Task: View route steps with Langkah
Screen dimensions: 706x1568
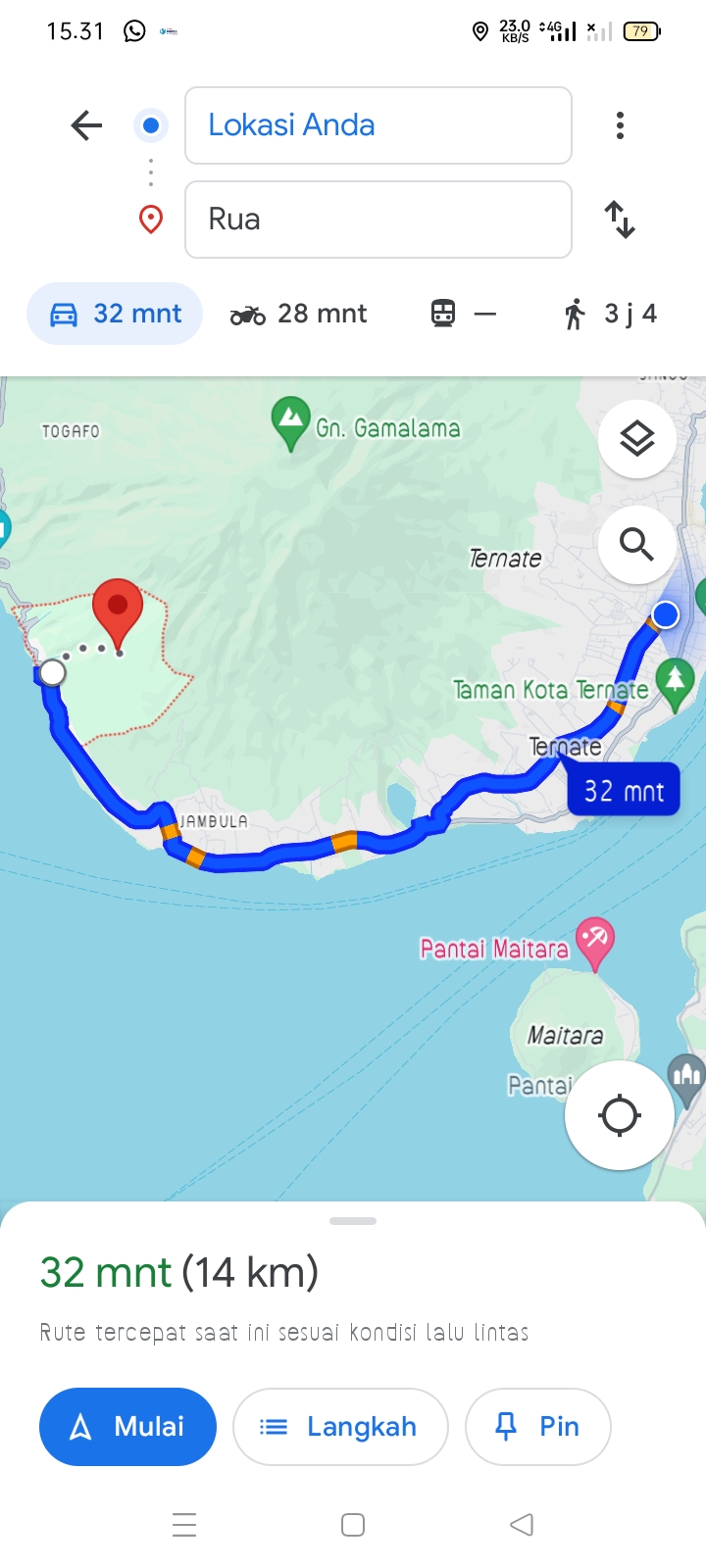Action: [x=340, y=1427]
